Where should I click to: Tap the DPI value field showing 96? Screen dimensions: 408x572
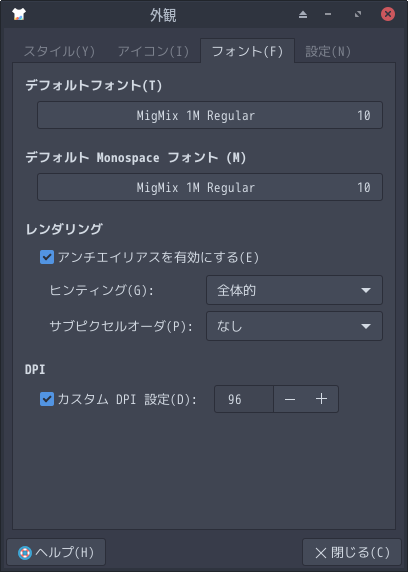(x=244, y=399)
